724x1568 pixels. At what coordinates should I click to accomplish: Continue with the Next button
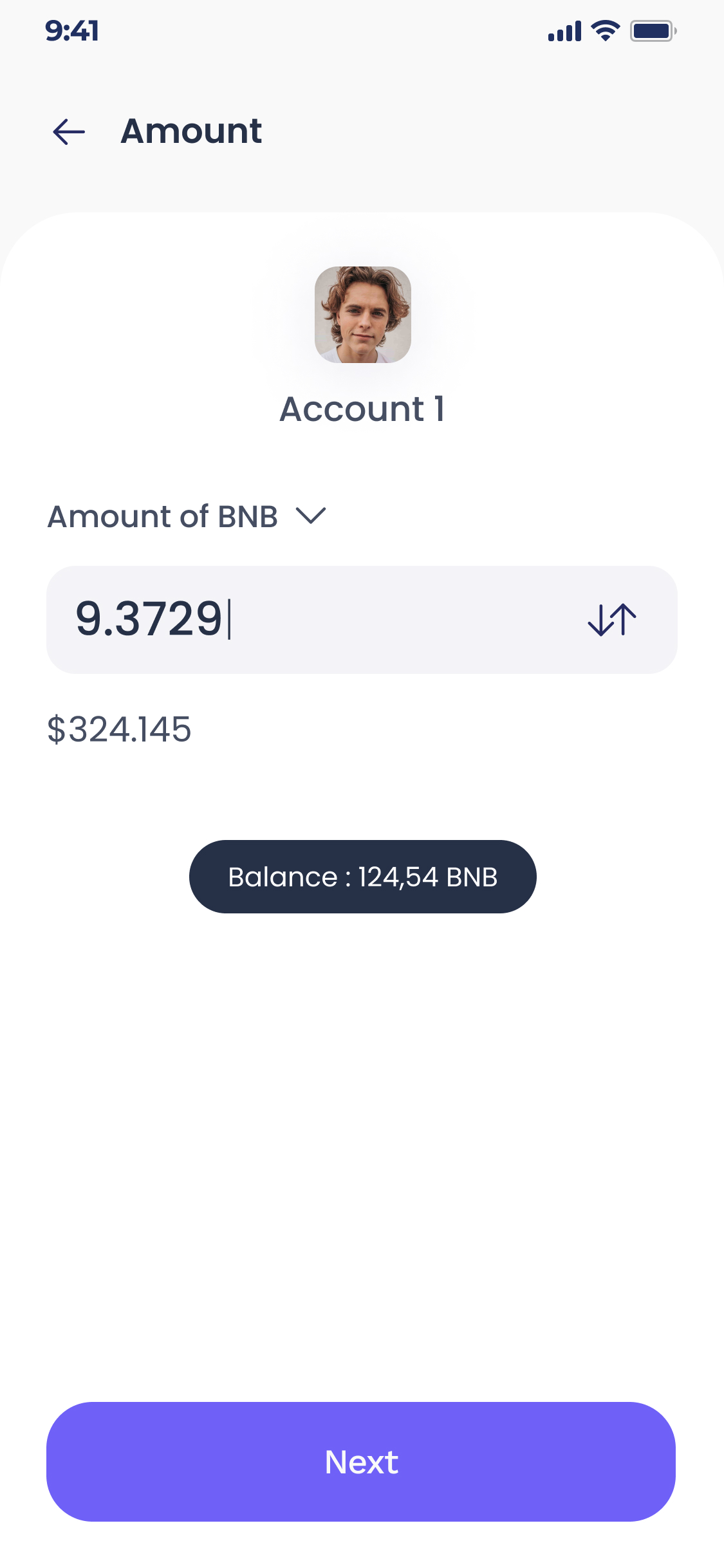click(361, 1462)
